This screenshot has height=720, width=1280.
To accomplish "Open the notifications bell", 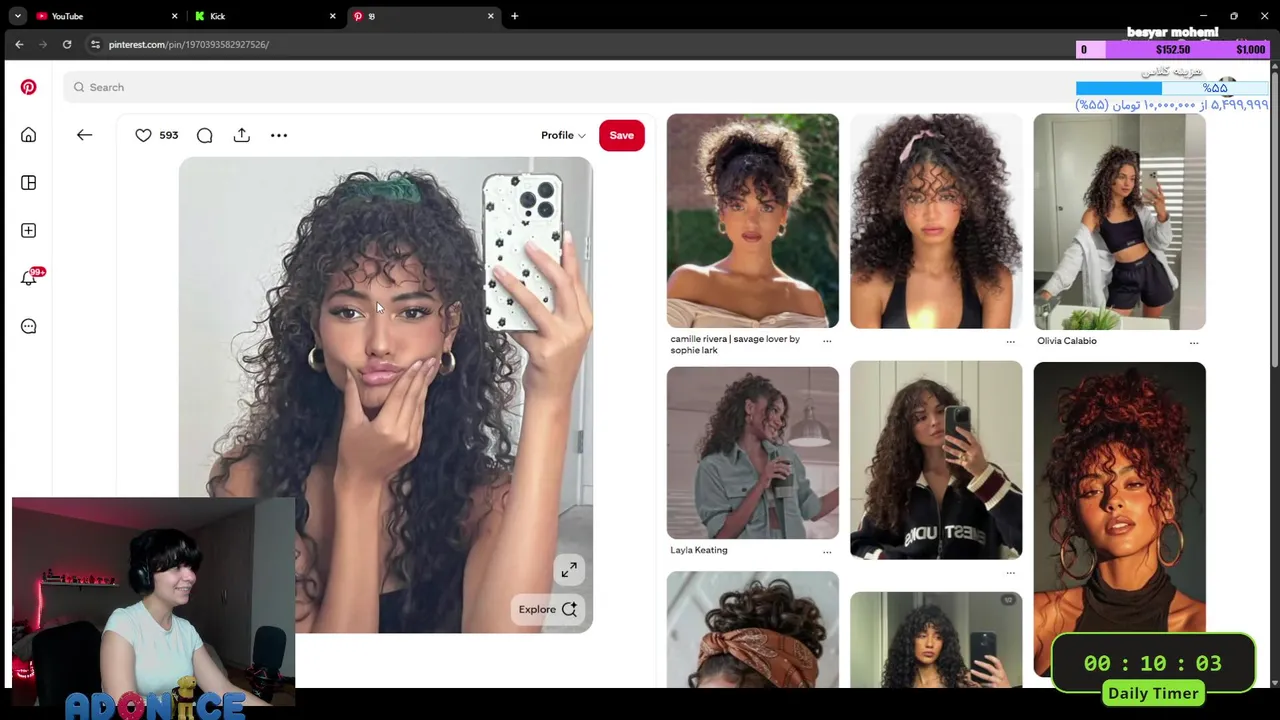I will (28, 279).
